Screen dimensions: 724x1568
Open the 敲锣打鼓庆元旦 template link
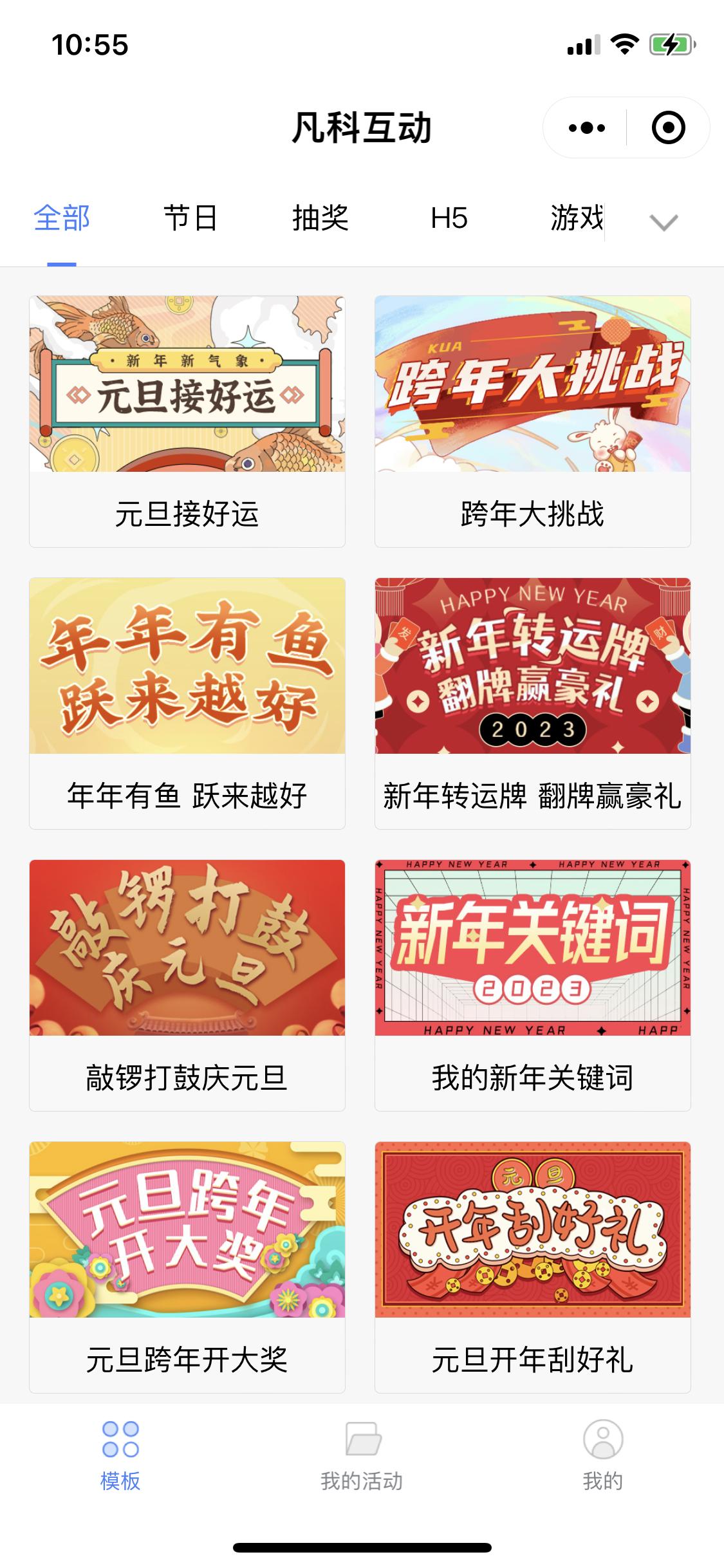[x=189, y=985]
